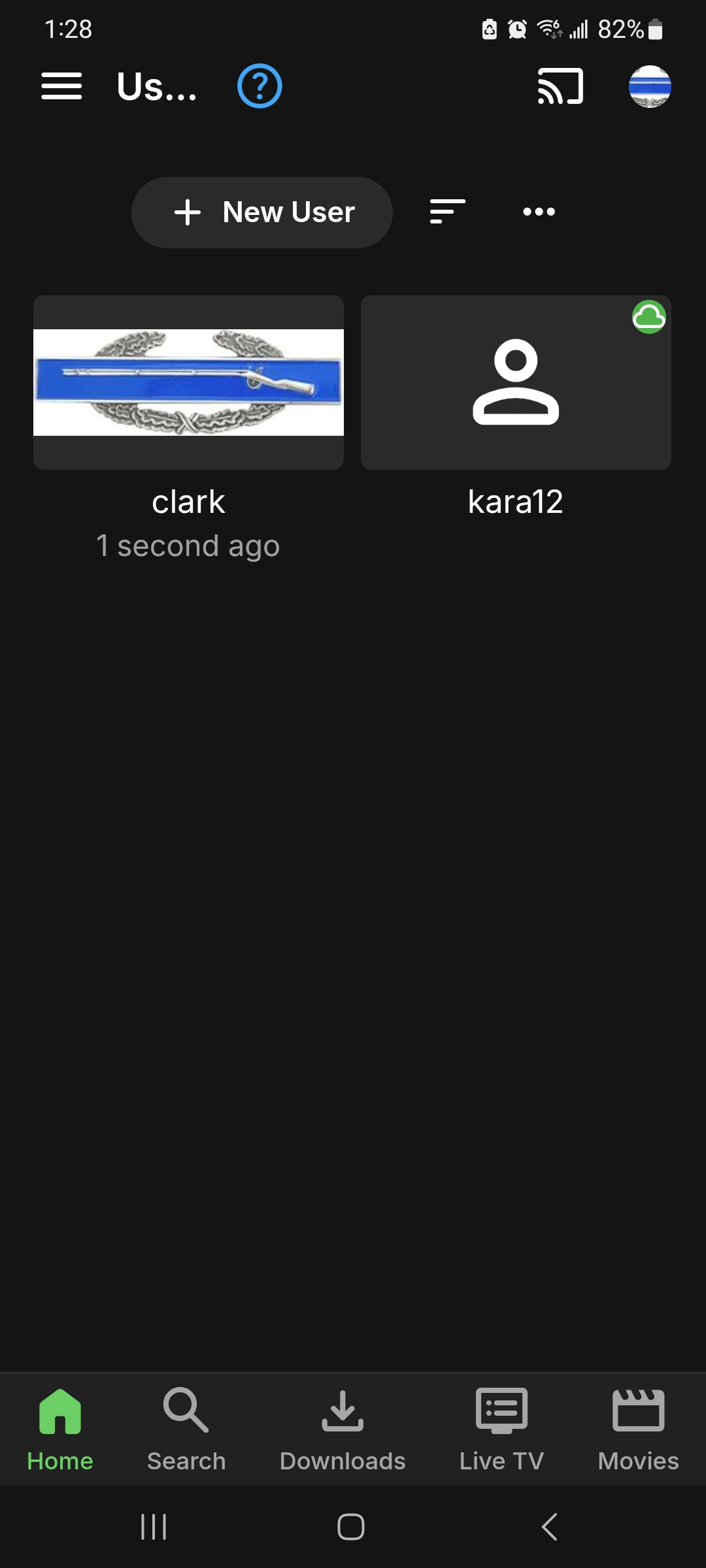Open user clark's card

pos(188,382)
